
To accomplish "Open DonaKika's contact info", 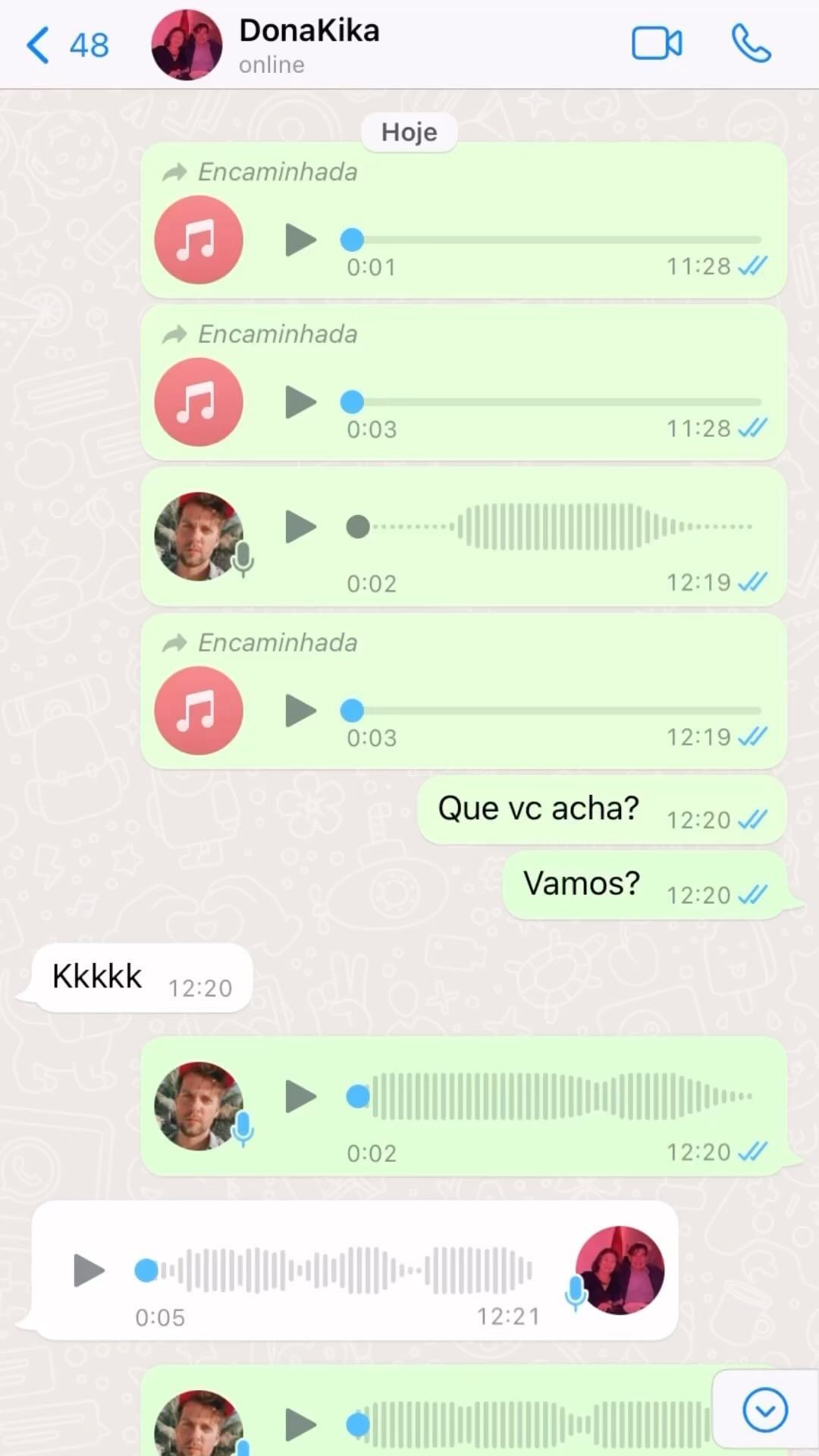I will click(307, 45).
